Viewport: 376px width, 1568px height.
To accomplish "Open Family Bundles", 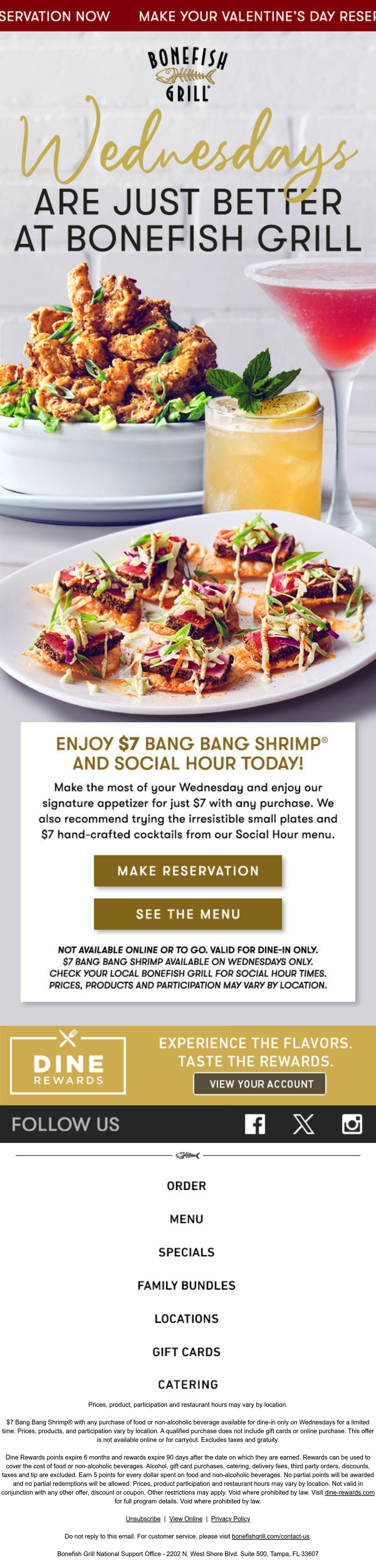I will [x=187, y=1285].
